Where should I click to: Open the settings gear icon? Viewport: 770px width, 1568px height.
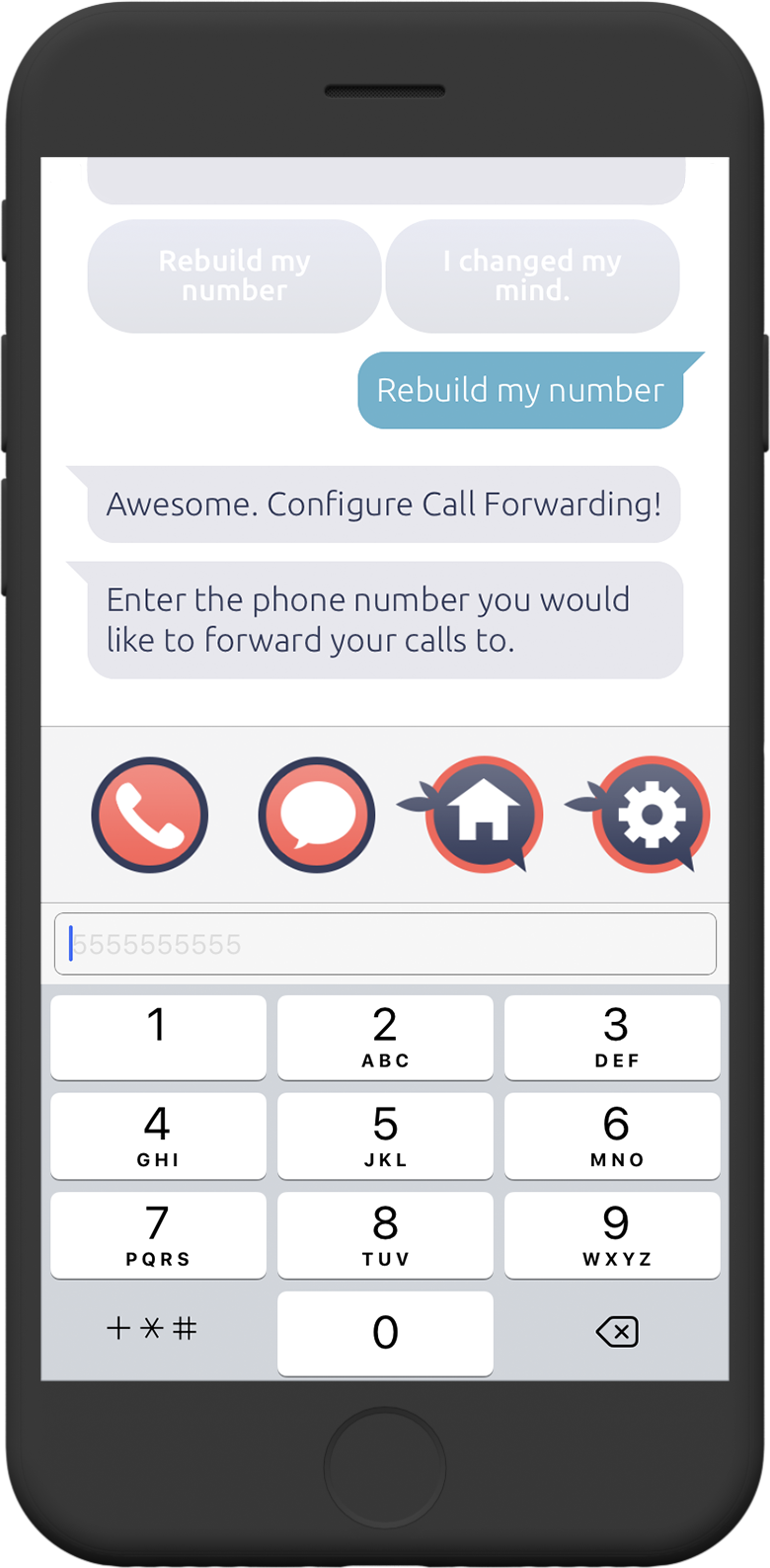pyautogui.click(x=651, y=815)
